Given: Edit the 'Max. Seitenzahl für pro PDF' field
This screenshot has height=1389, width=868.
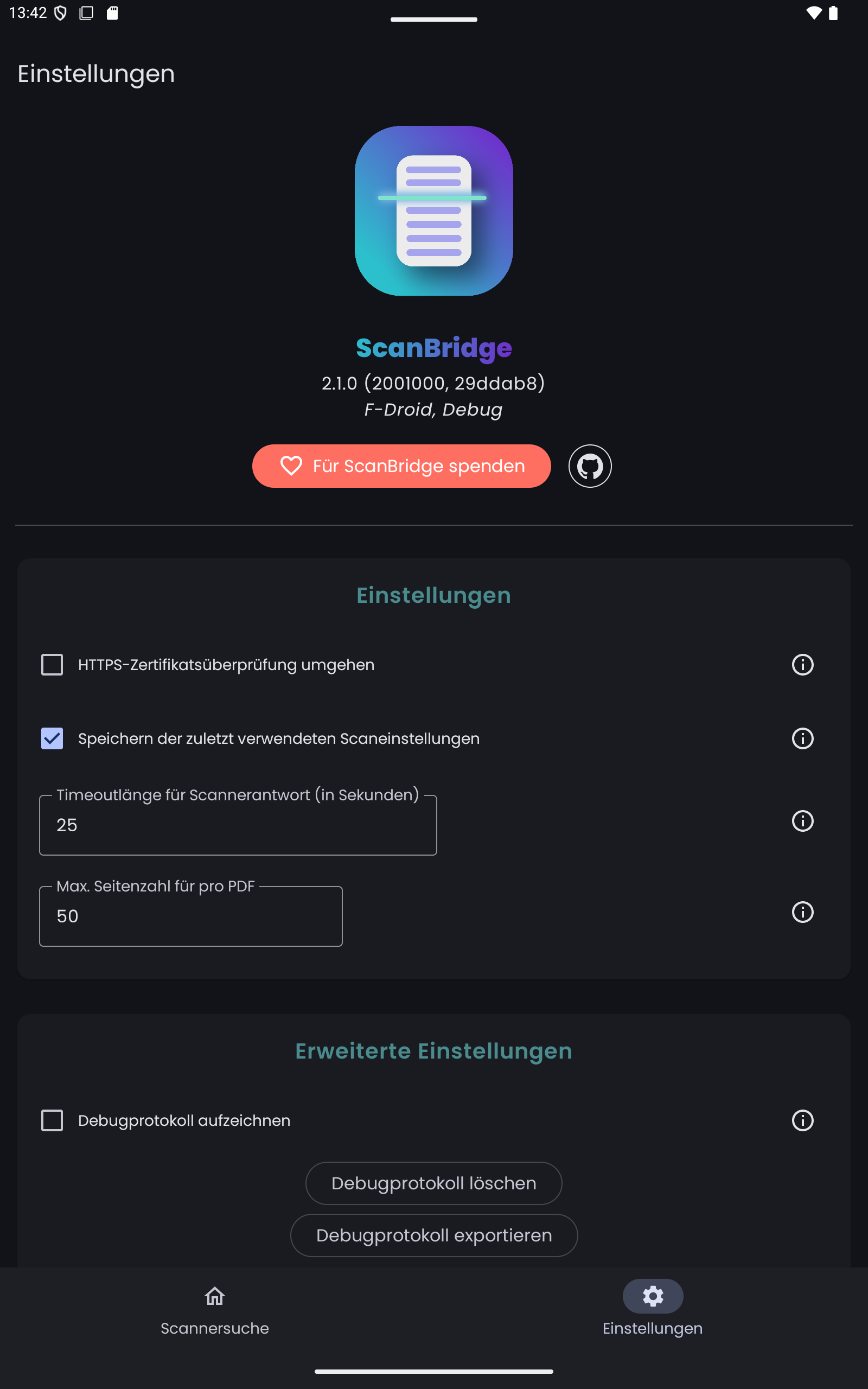Looking at the screenshot, I should coord(190,916).
